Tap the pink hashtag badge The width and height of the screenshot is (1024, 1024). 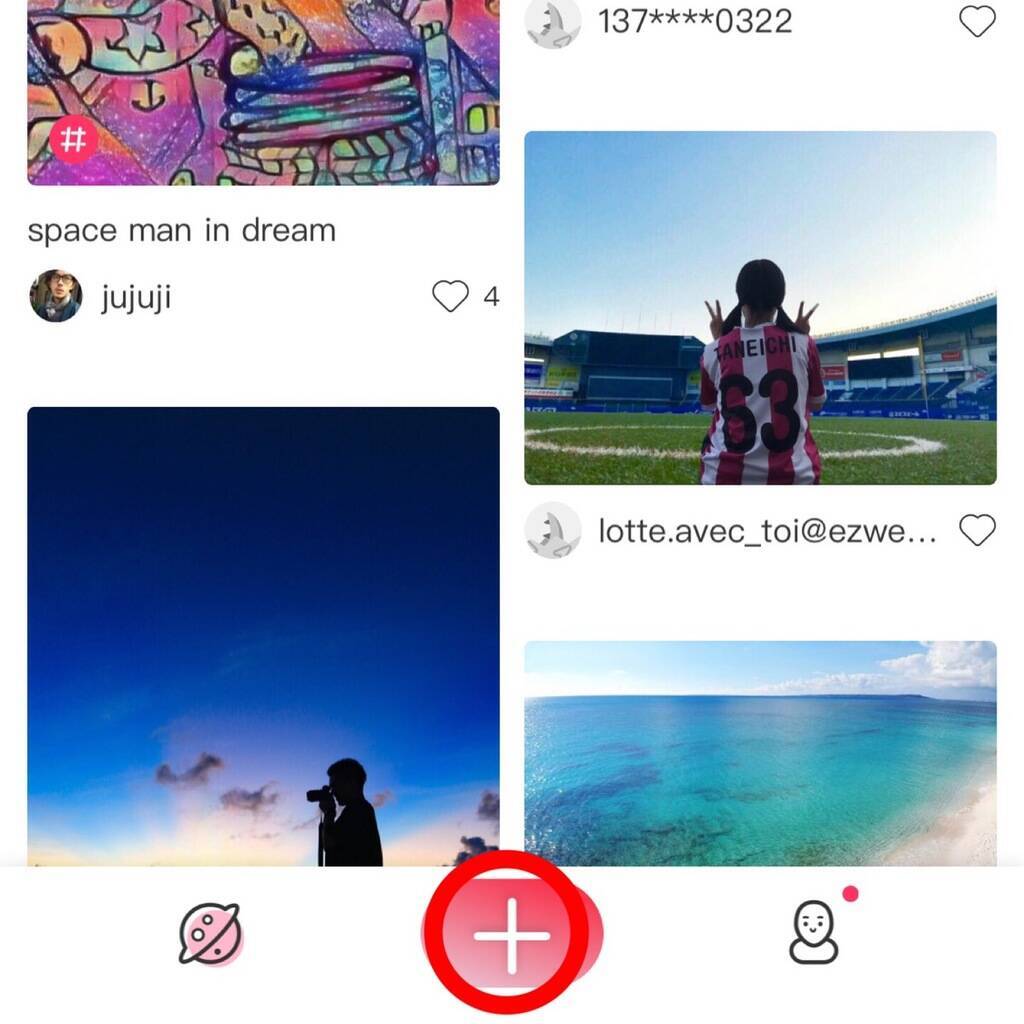[74, 140]
